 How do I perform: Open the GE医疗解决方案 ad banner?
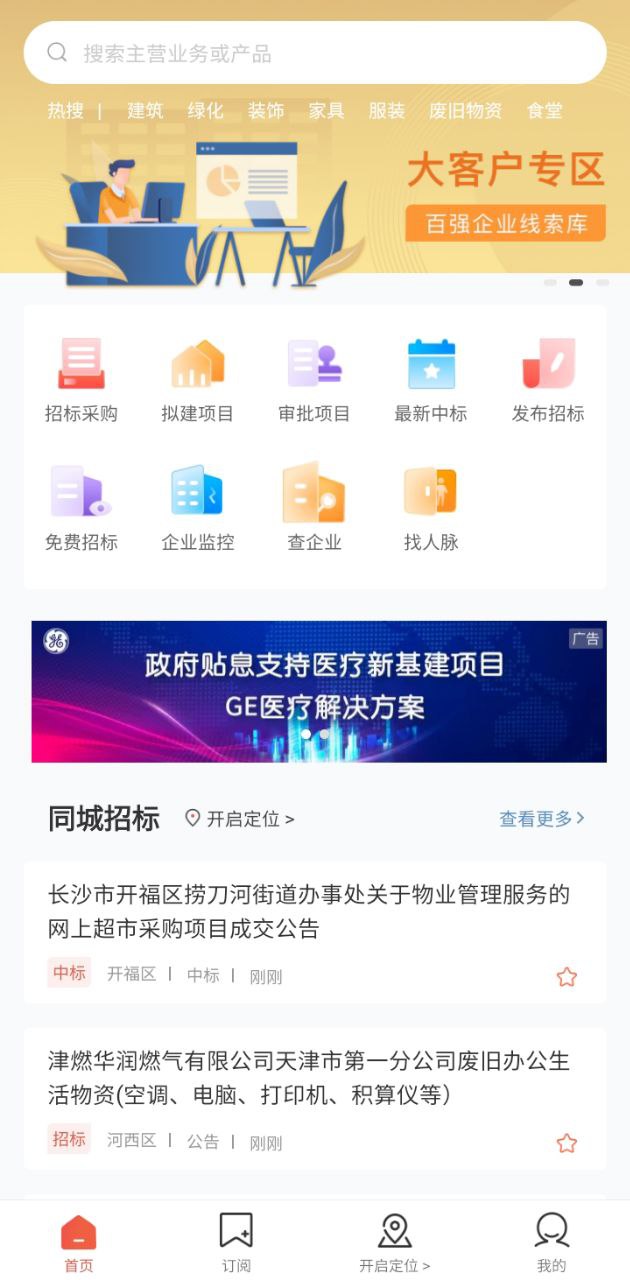[x=318, y=692]
